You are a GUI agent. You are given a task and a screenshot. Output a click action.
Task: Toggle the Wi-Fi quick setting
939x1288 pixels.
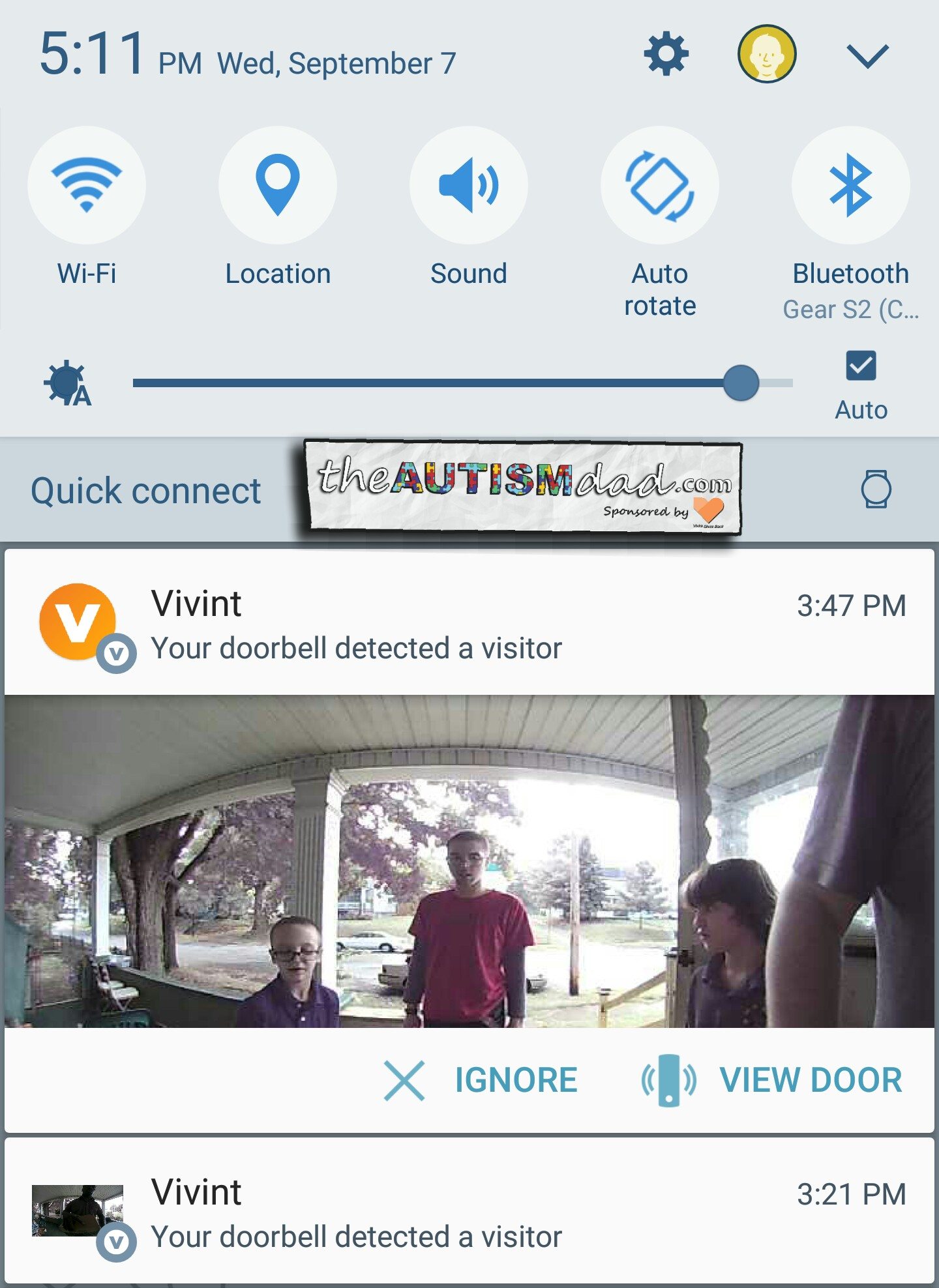tap(87, 186)
